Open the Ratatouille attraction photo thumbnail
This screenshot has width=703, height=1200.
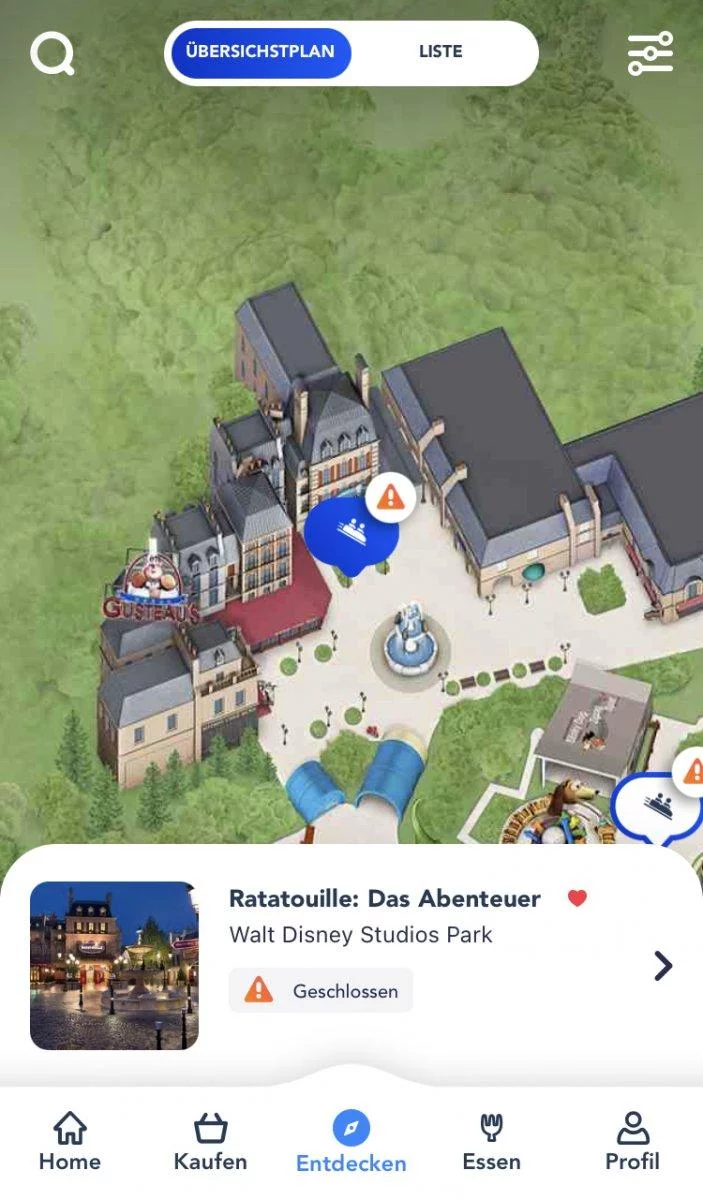pyautogui.click(x=114, y=965)
